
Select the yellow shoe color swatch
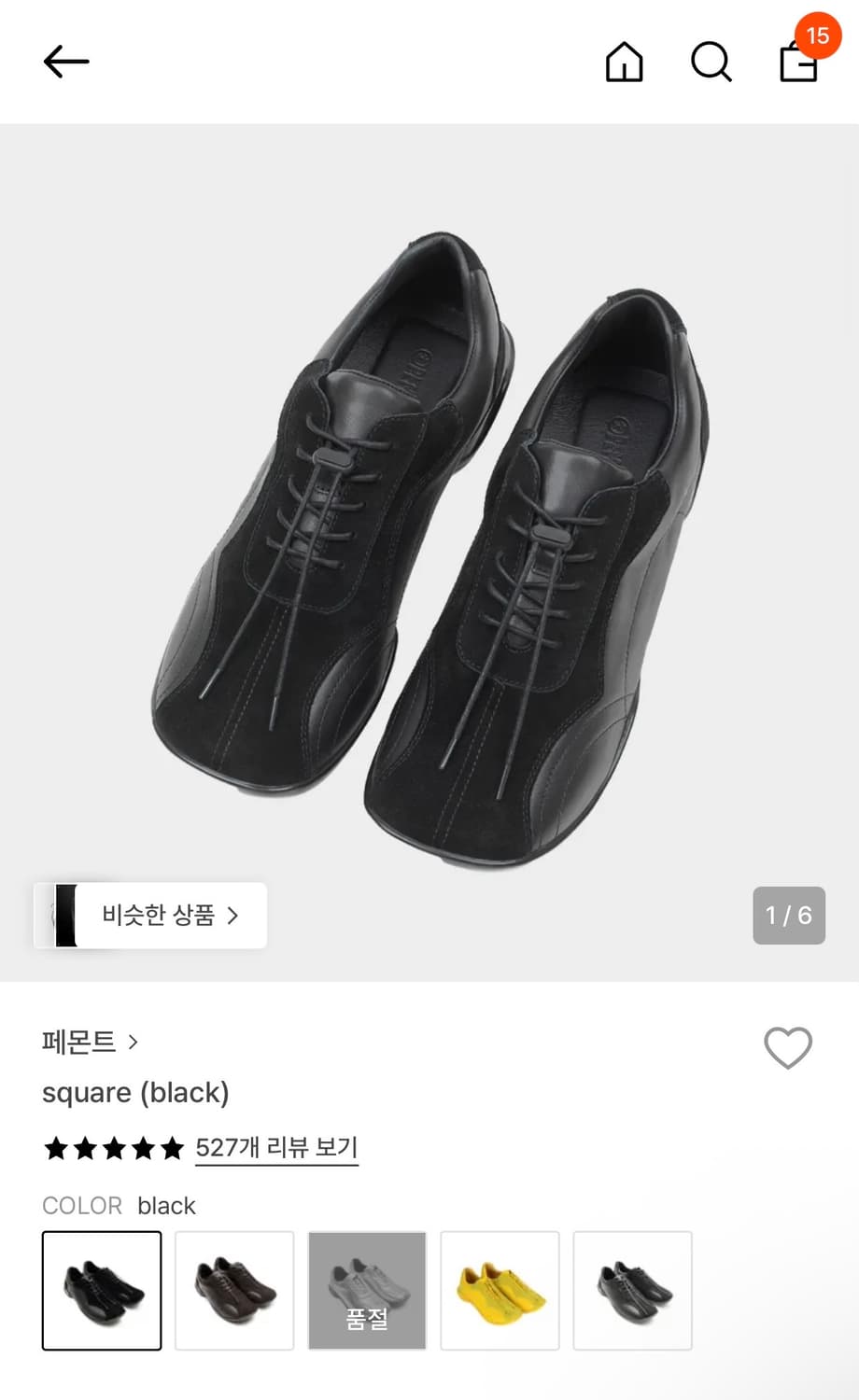click(500, 1291)
